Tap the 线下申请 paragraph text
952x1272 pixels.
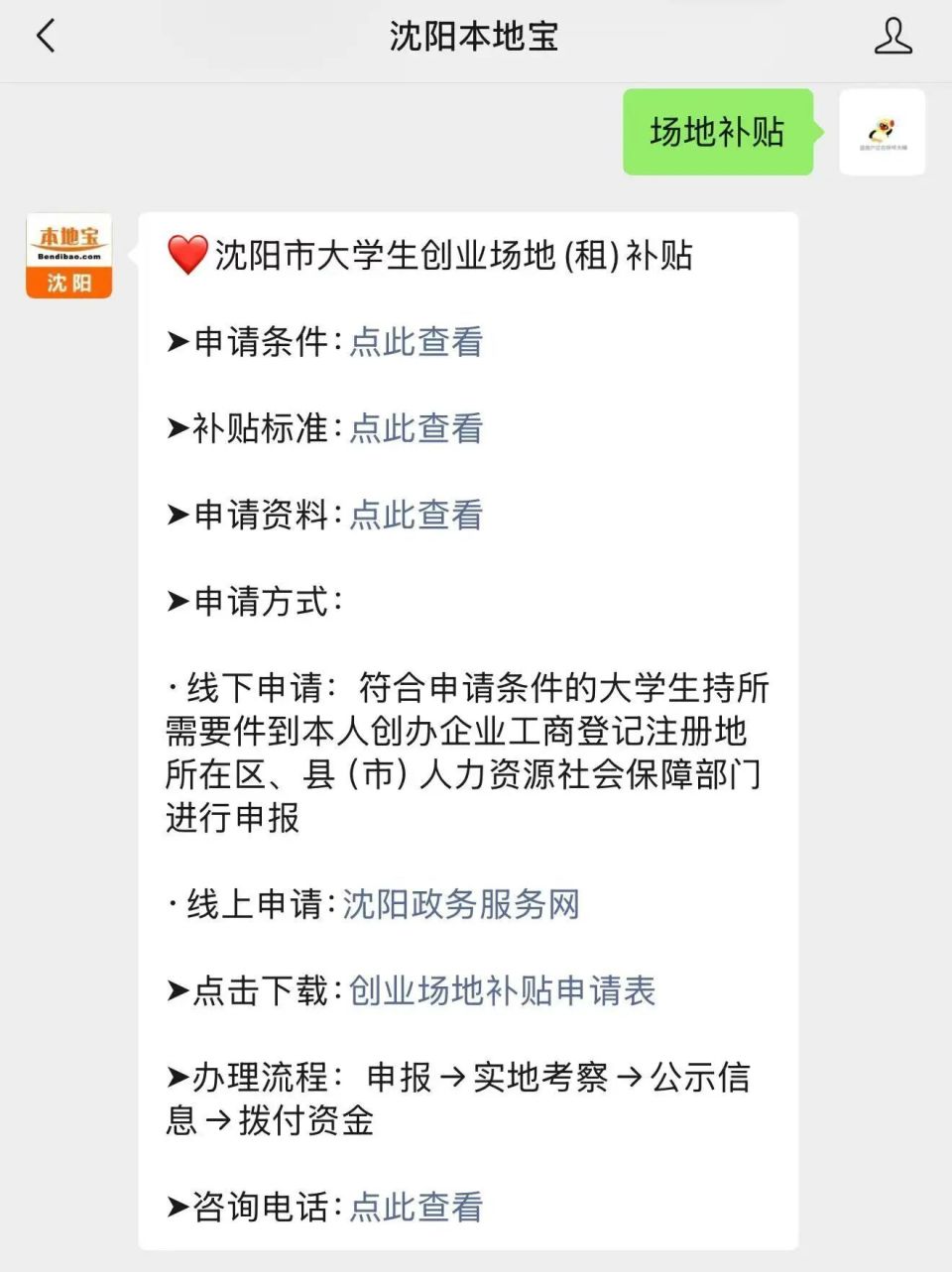point(466,752)
